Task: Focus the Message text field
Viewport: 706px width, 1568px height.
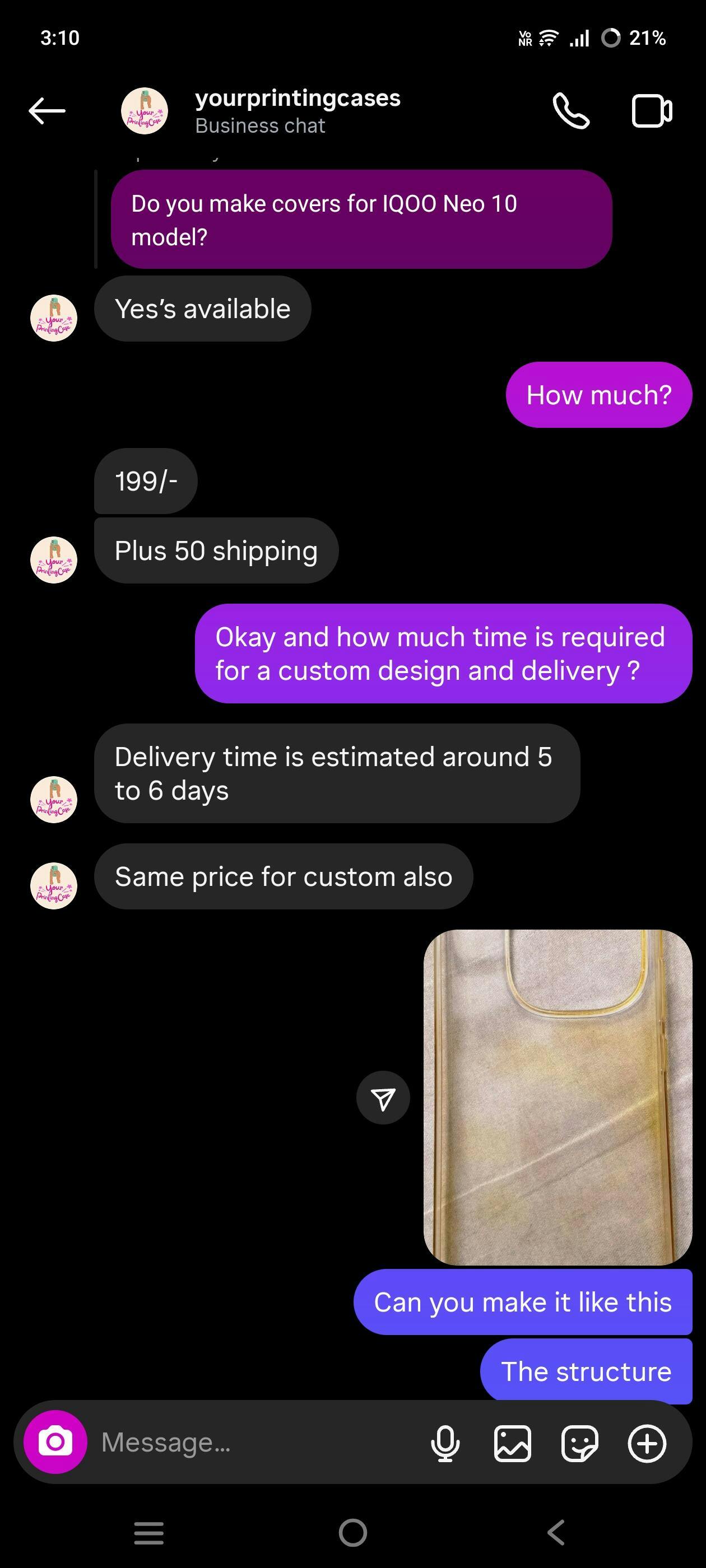Action: tap(256, 1442)
